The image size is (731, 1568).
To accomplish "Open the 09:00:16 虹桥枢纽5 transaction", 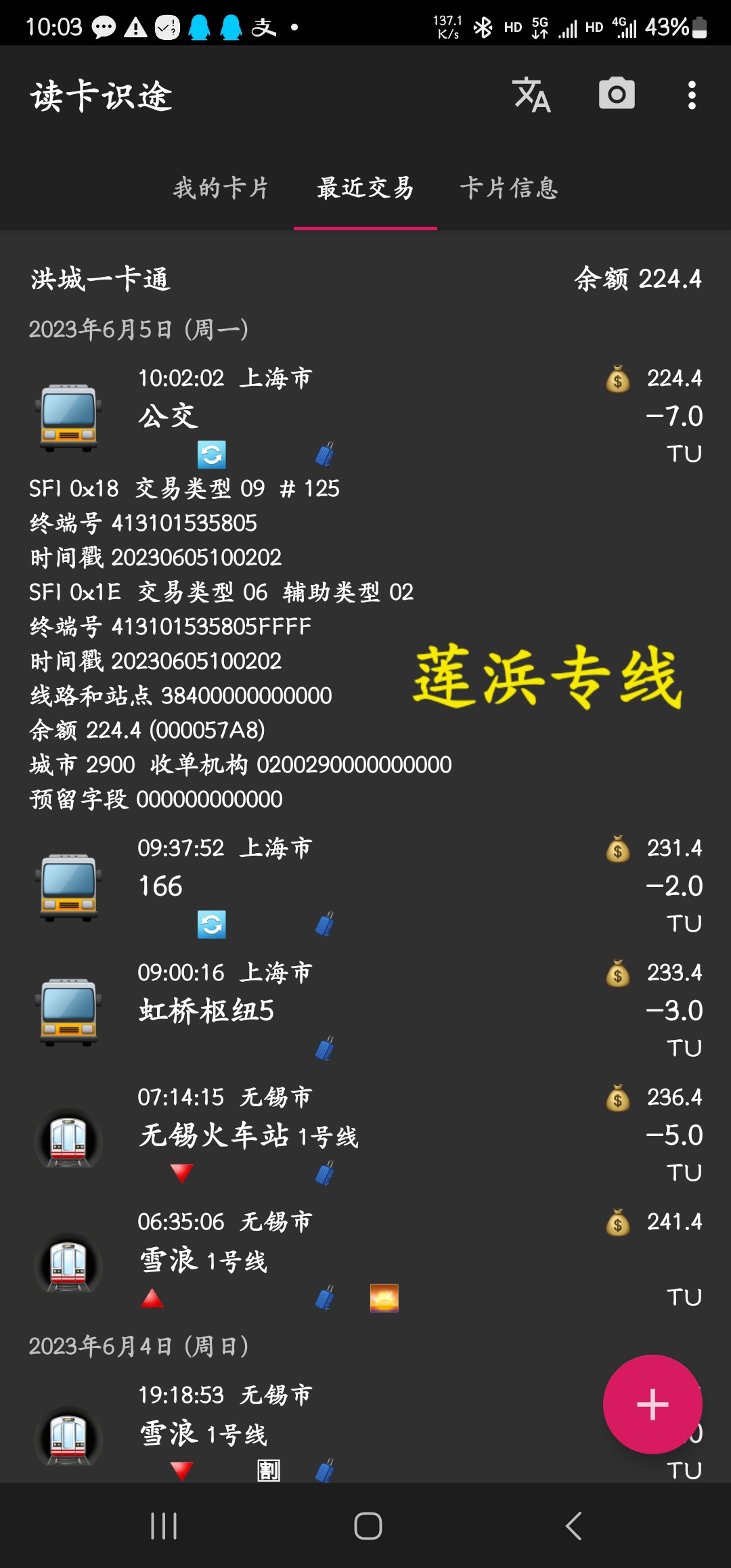I will pos(365,1010).
